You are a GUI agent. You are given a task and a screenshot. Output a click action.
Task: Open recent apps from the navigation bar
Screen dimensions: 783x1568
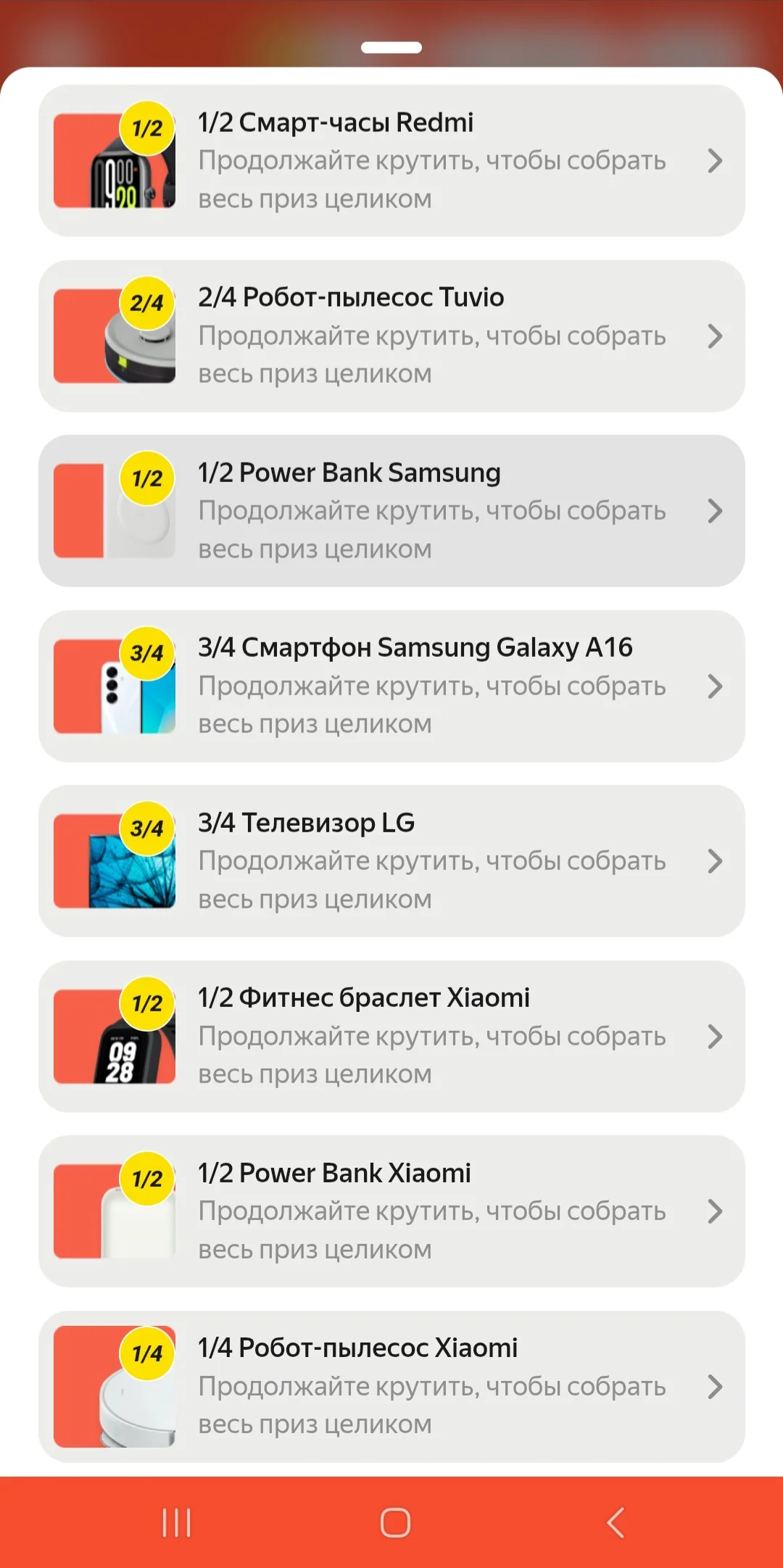[176, 1522]
